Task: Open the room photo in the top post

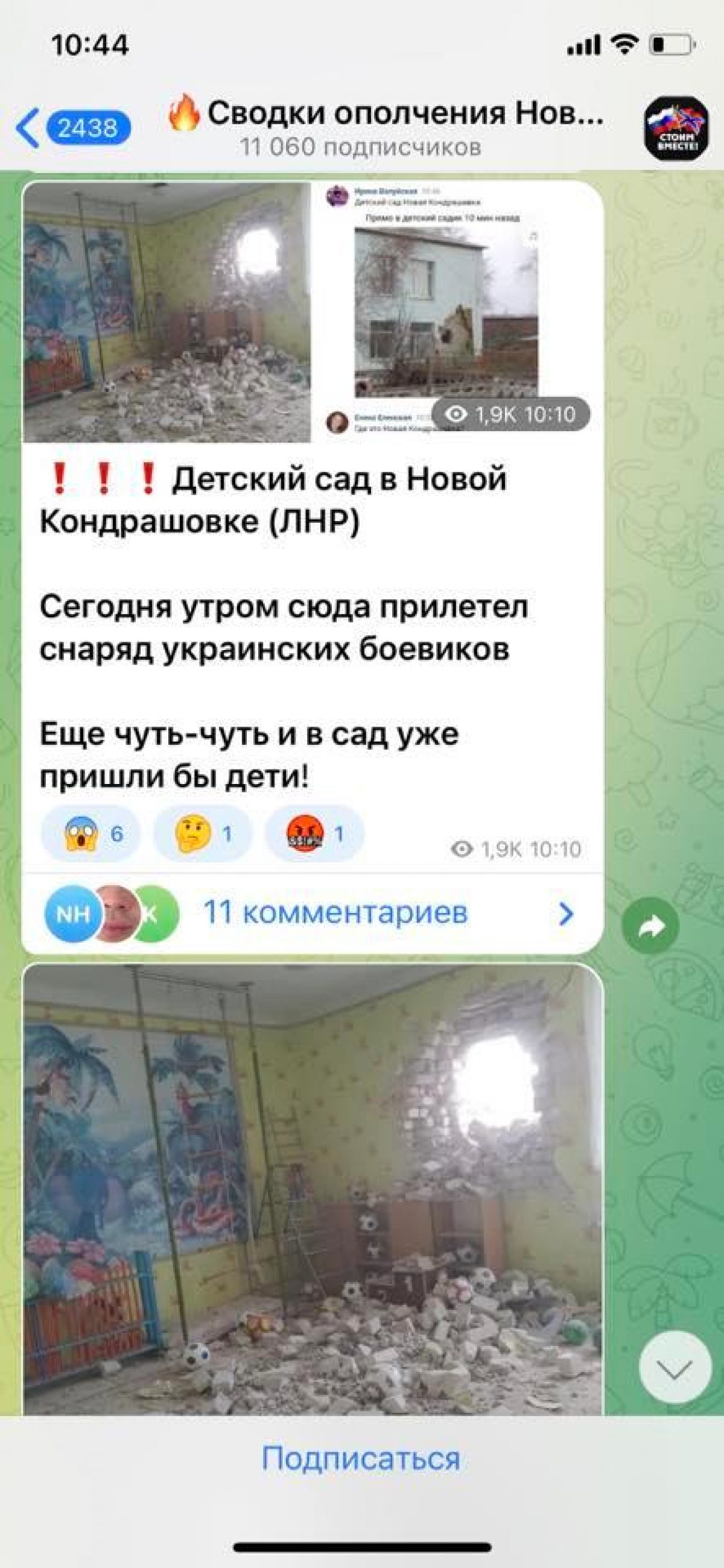Action: 167,312
